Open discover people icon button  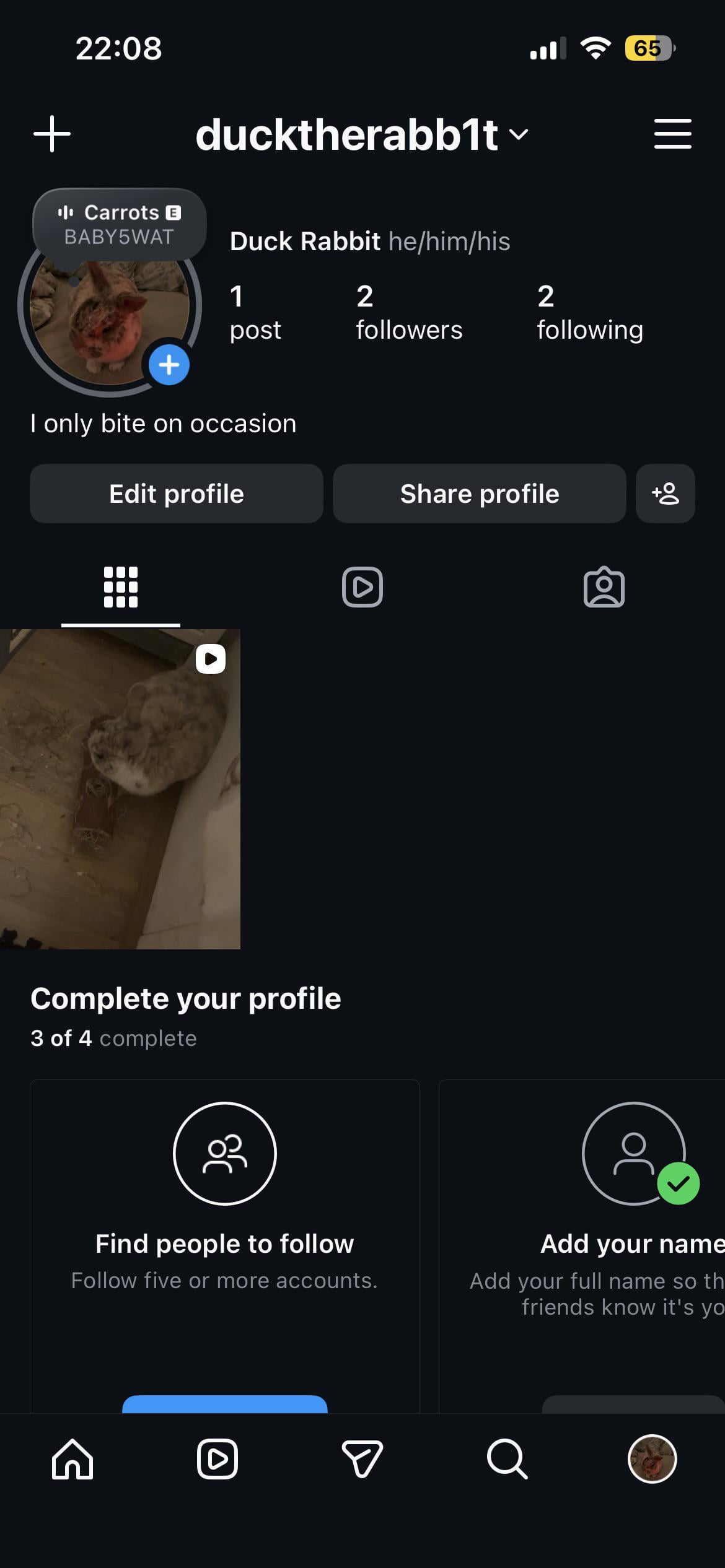[x=665, y=494]
